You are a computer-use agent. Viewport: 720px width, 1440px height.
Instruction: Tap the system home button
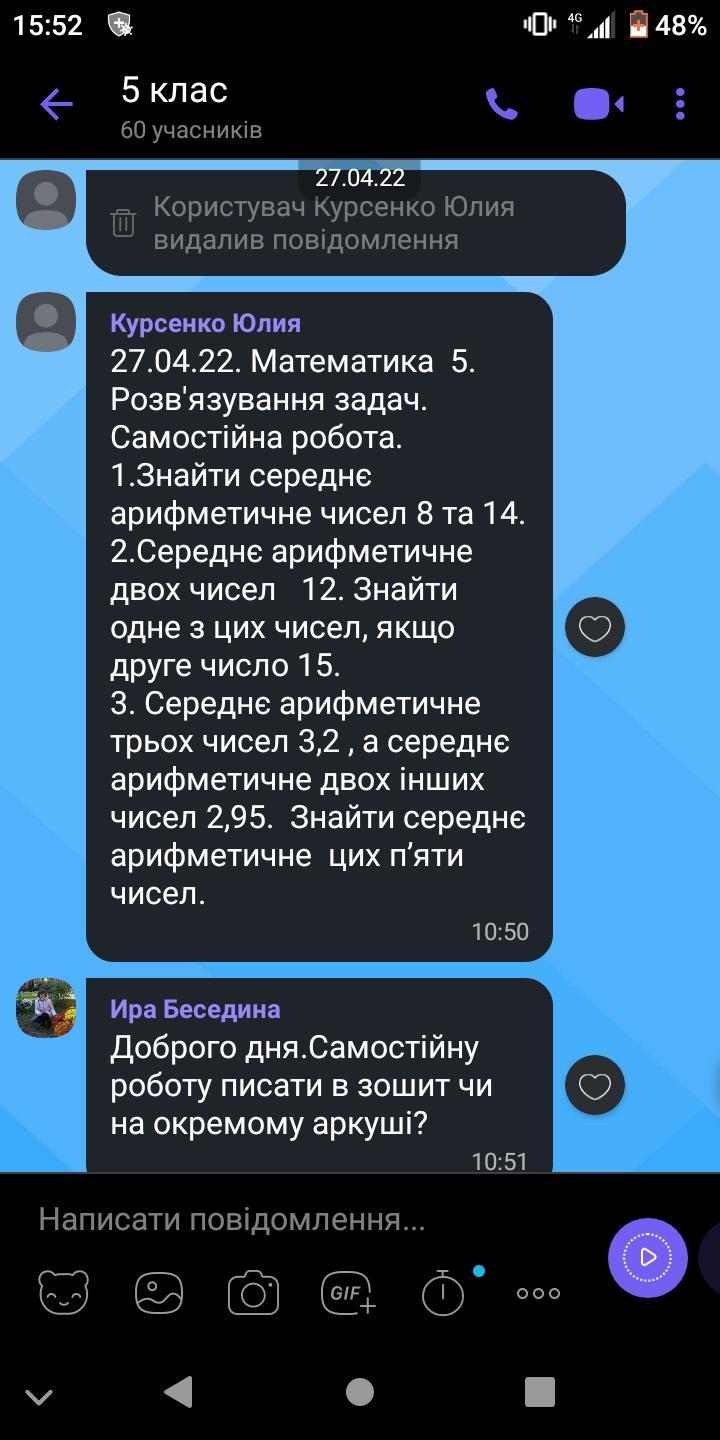360,1392
